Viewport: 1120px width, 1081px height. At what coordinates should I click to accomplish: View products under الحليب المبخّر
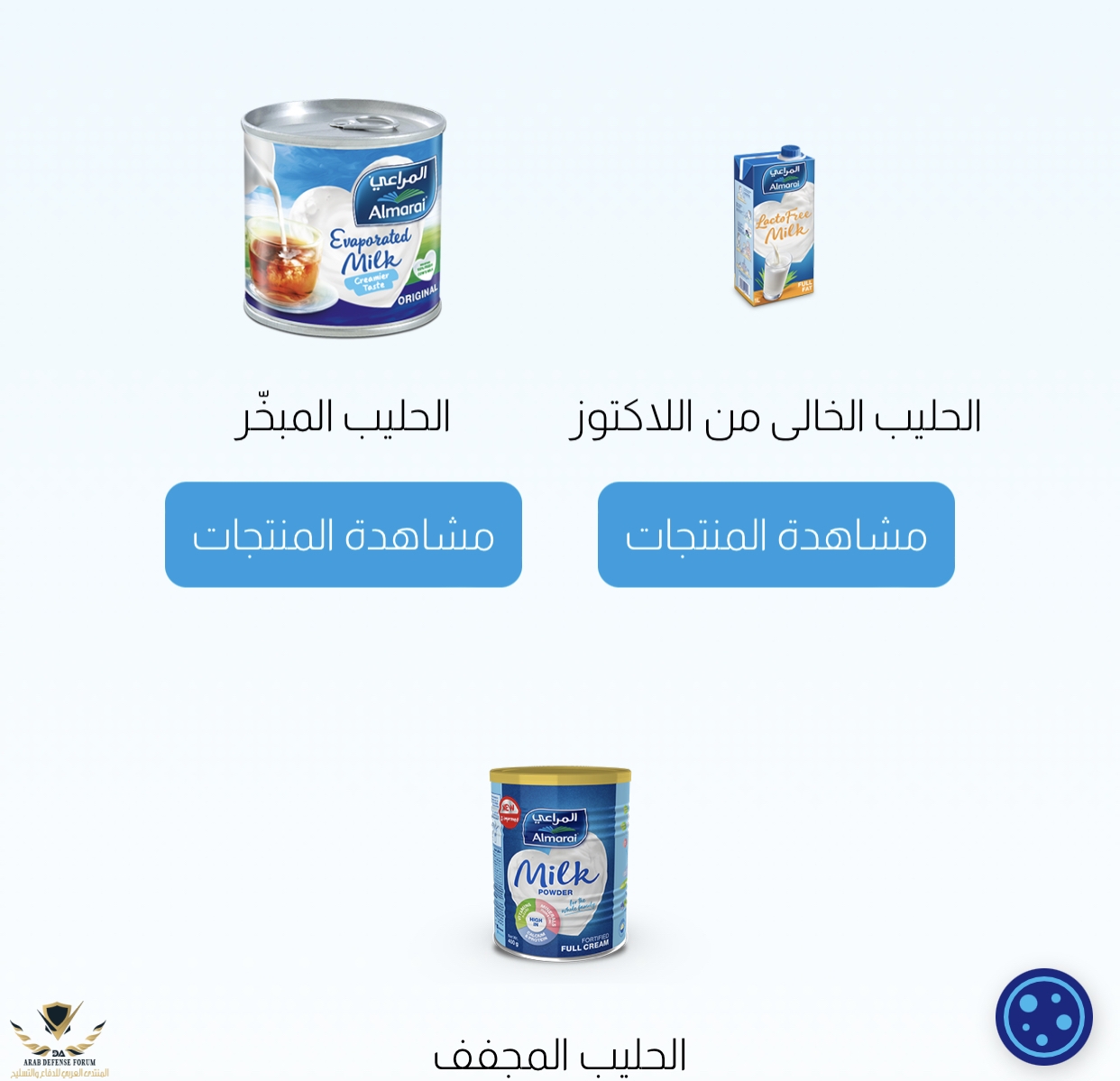pos(344,535)
